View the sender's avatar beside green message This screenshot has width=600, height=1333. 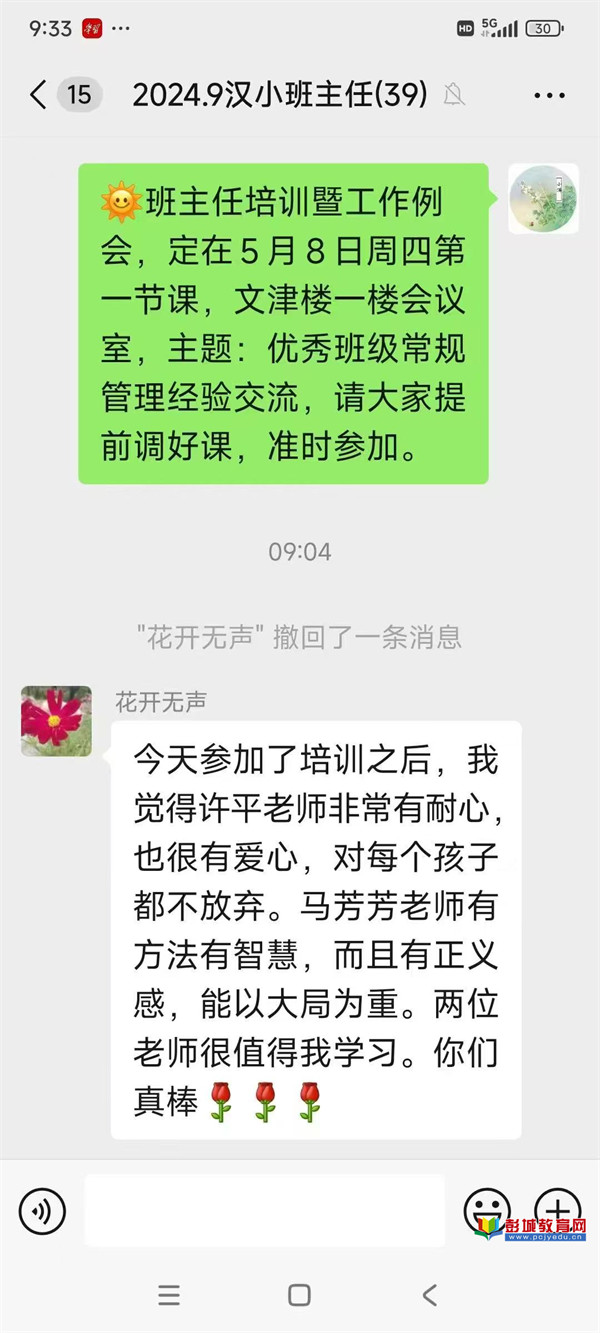543,199
